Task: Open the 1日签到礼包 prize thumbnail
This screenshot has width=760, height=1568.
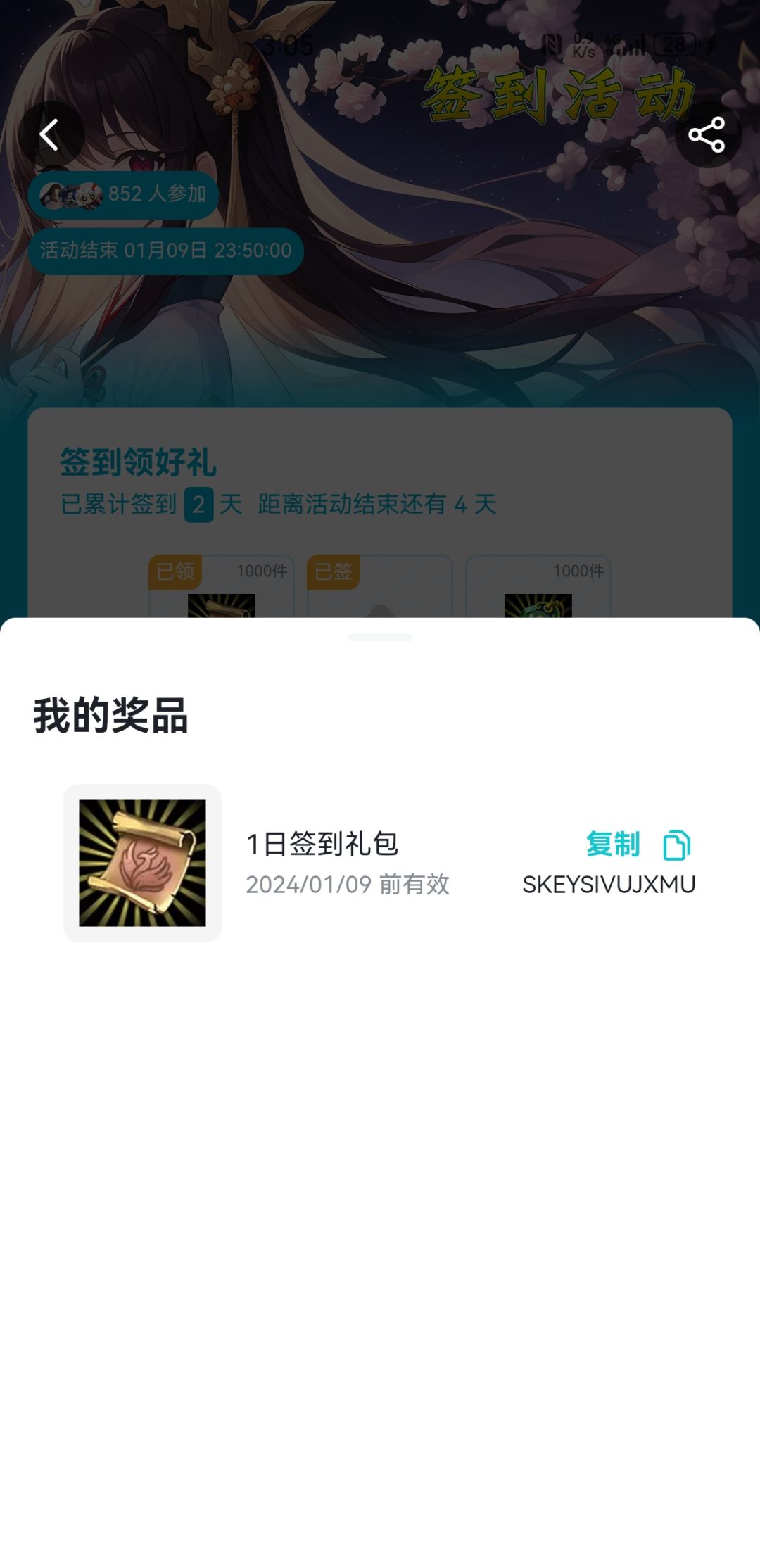Action: click(142, 863)
